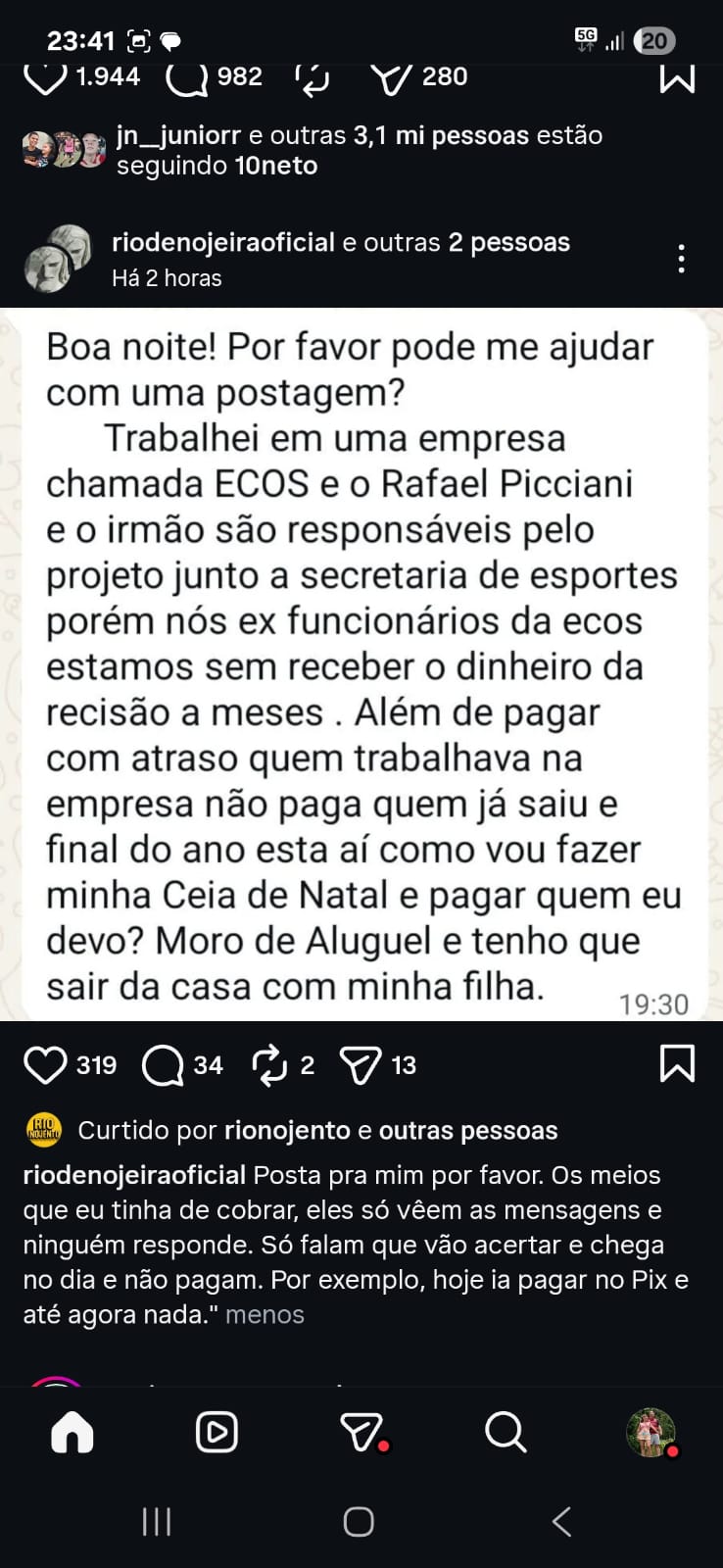
Task: Switch to the Reels tab
Action: point(217,1433)
